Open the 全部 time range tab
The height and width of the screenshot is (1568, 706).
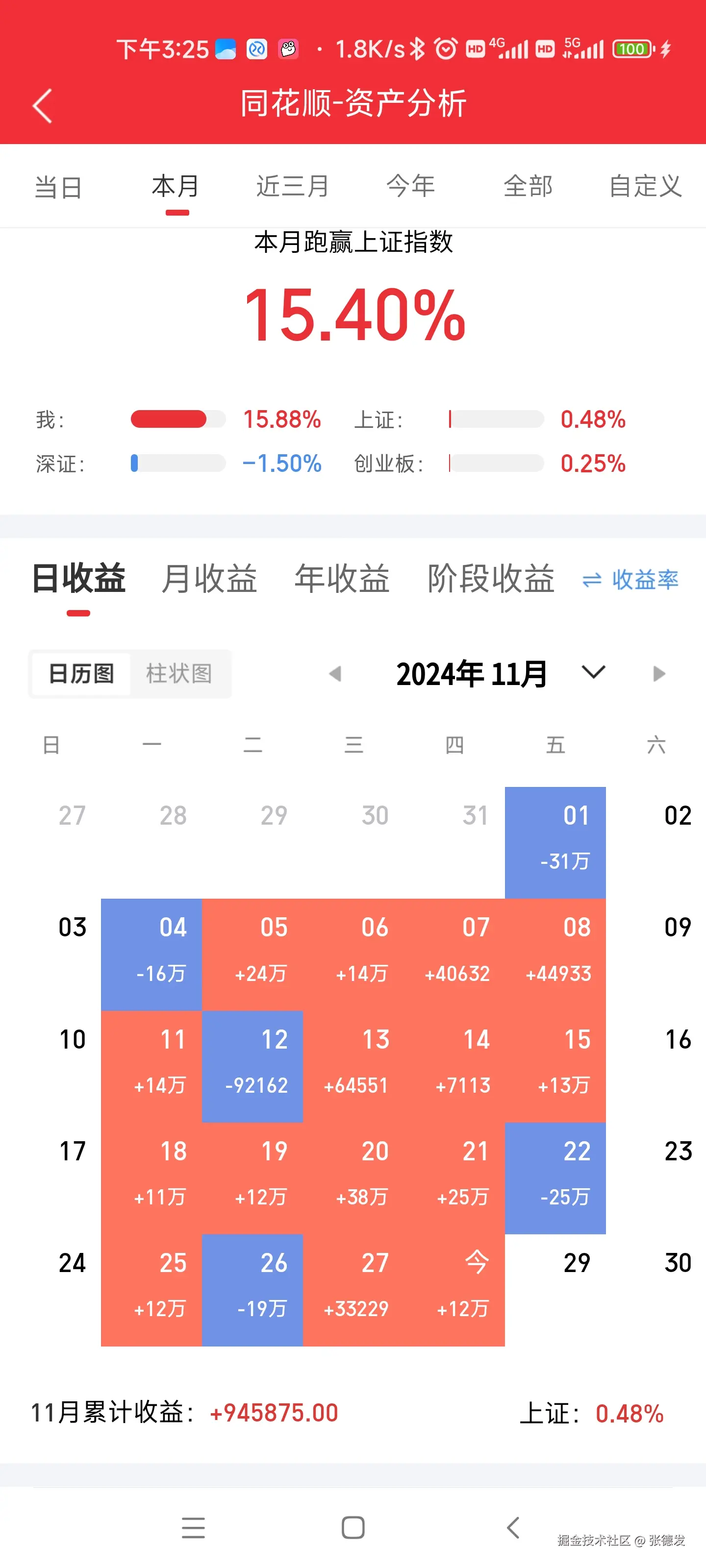tap(528, 186)
